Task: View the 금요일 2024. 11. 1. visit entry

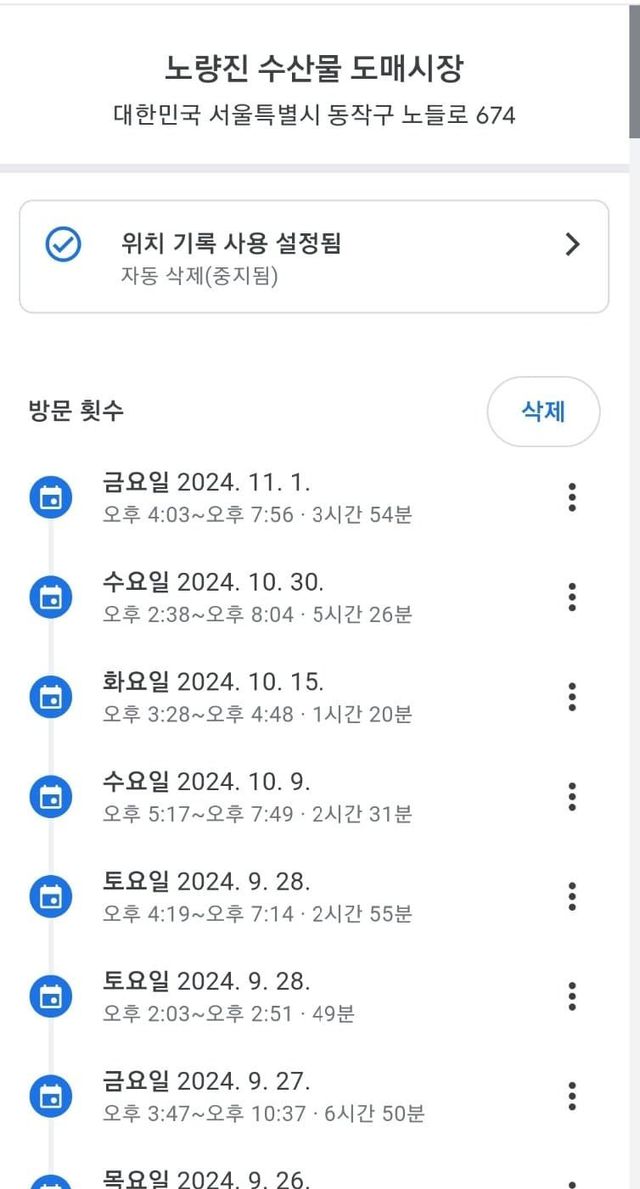Action: point(257,498)
